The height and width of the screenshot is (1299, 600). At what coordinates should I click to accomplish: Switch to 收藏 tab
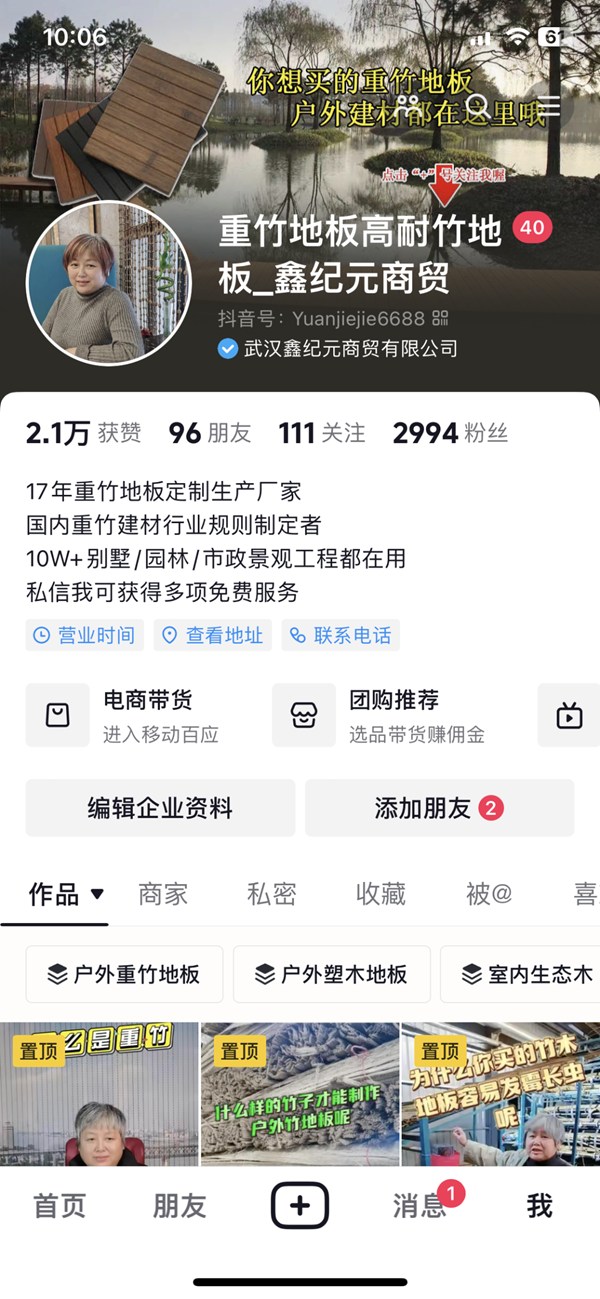(x=381, y=894)
